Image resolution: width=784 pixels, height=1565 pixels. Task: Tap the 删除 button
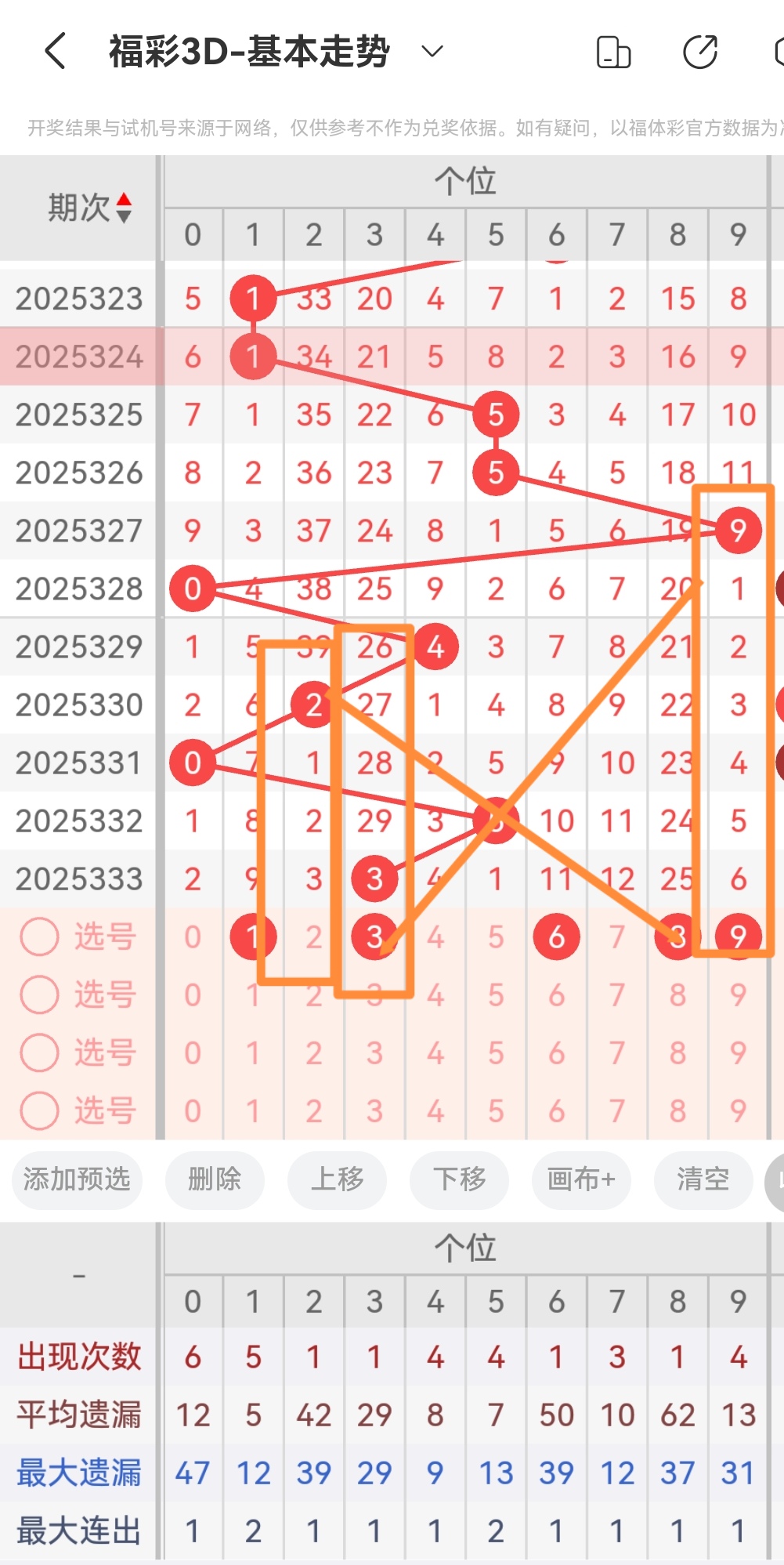click(x=215, y=1181)
